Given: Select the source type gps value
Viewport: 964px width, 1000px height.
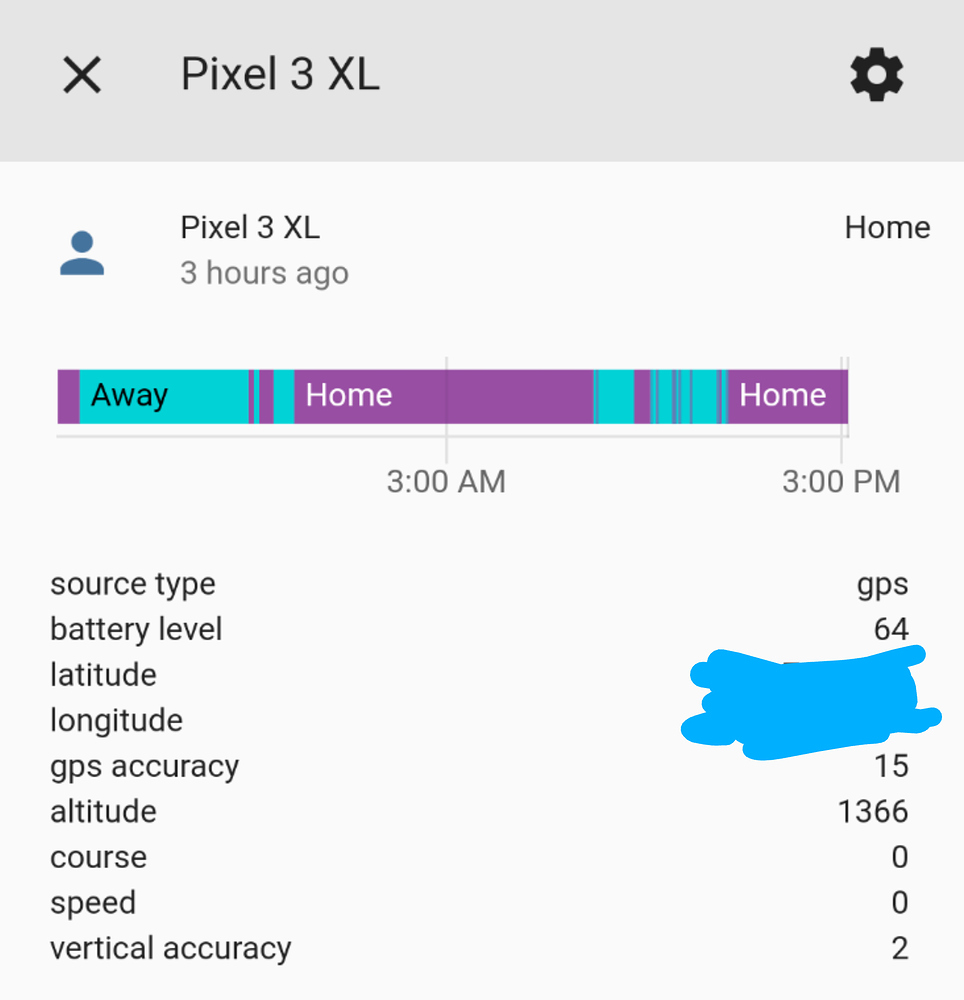Looking at the screenshot, I should pyautogui.click(x=883, y=583).
